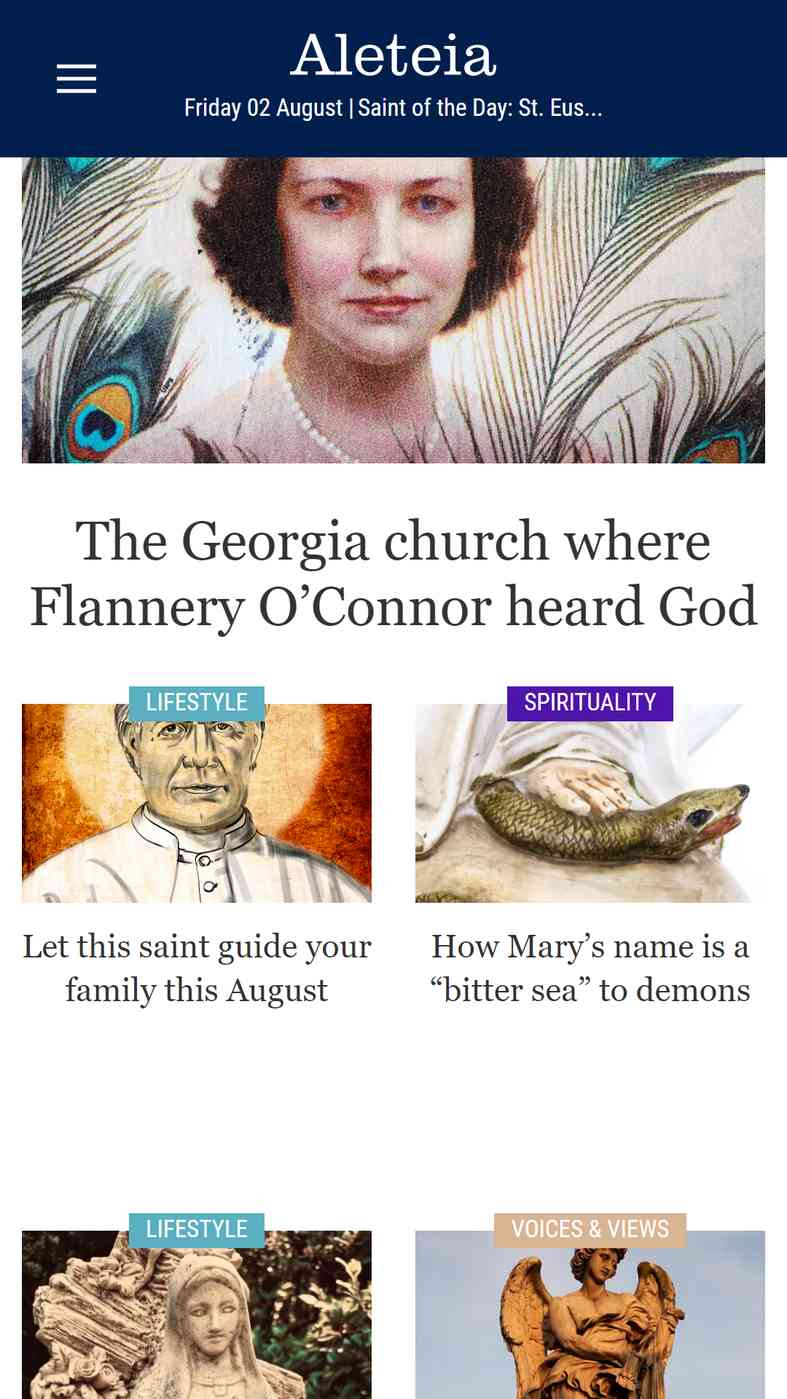Select the Voices & Views category tag
This screenshot has height=1399, width=787.
tap(590, 1230)
